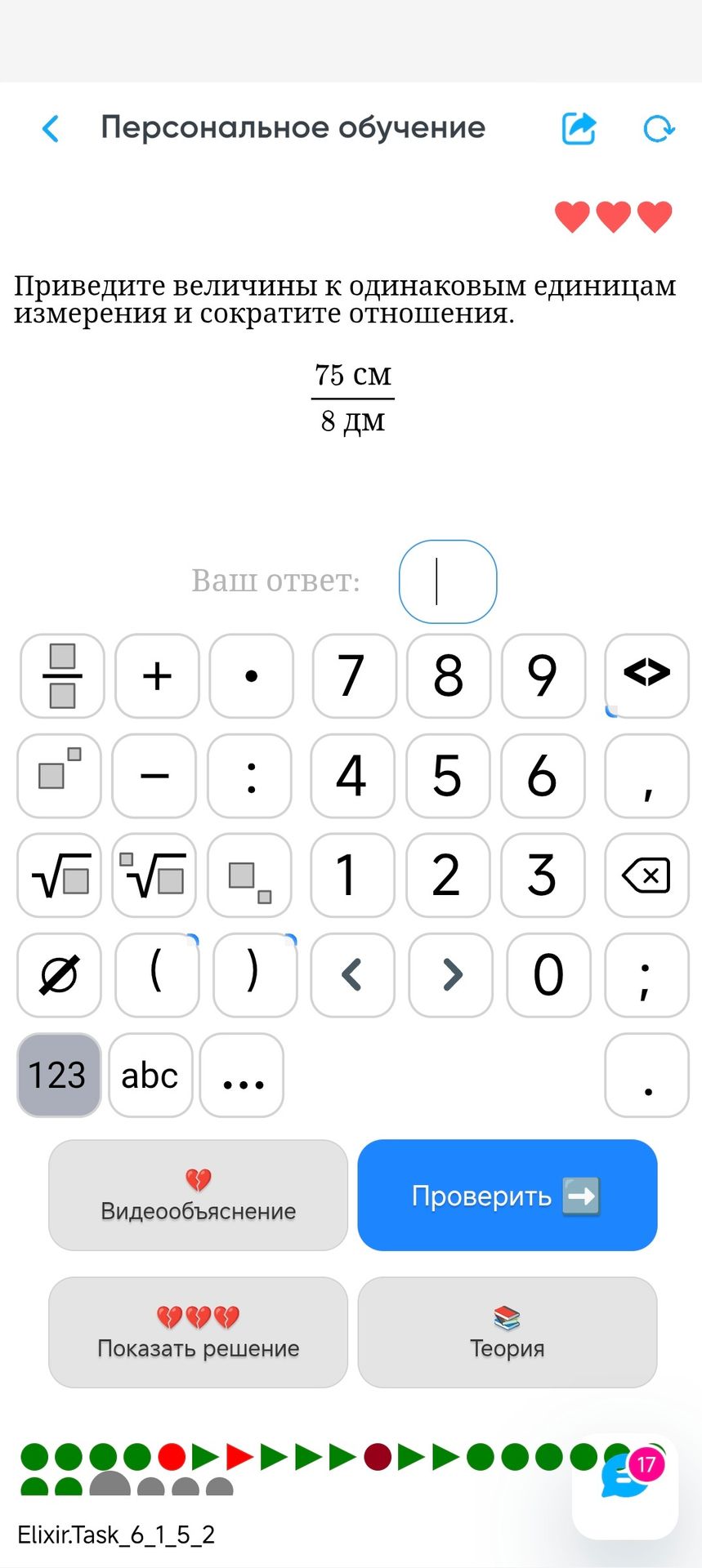The image size is (702, 1568).
Task: Insert the exponent power template
Action: tap(59, 776)
